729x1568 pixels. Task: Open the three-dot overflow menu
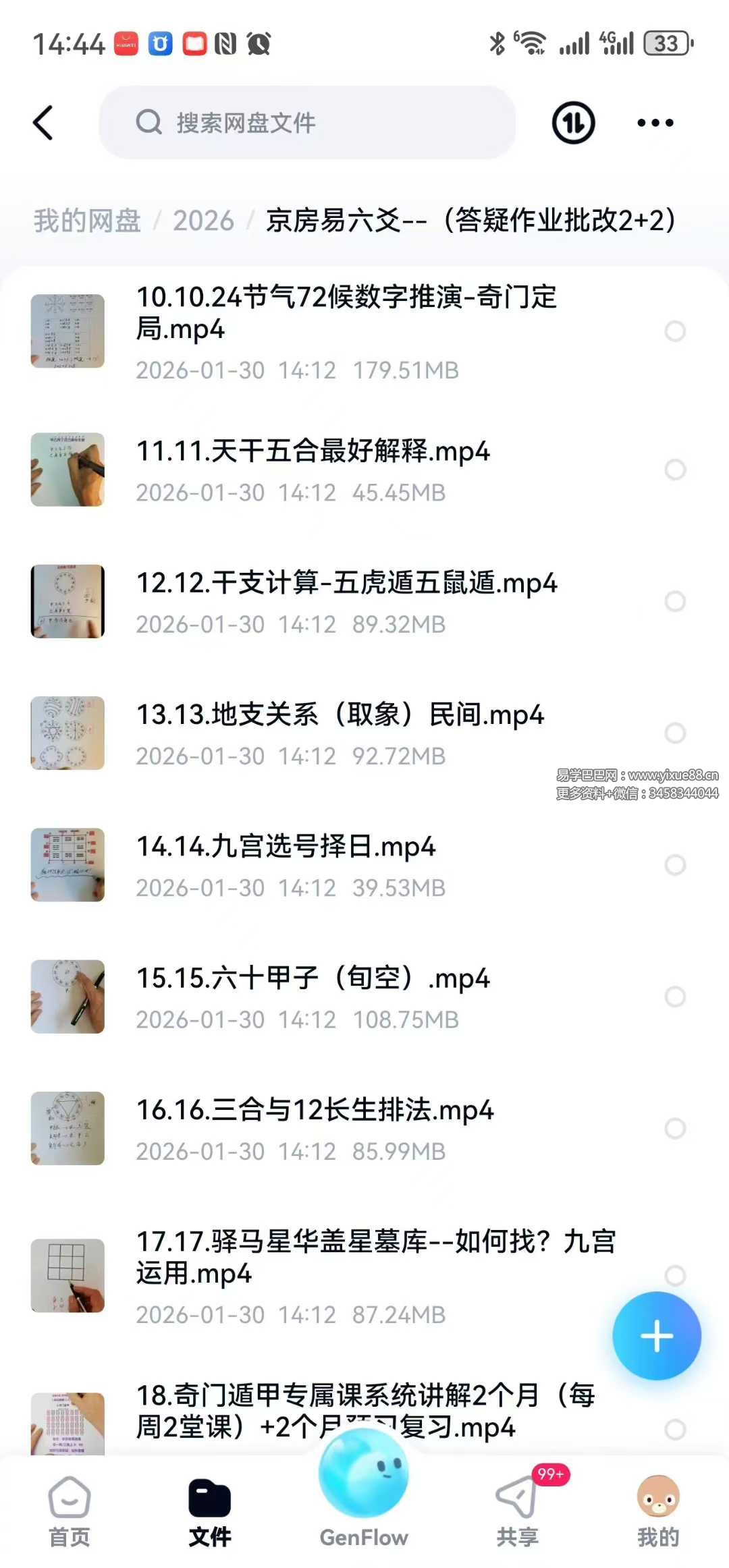[655, 123]
